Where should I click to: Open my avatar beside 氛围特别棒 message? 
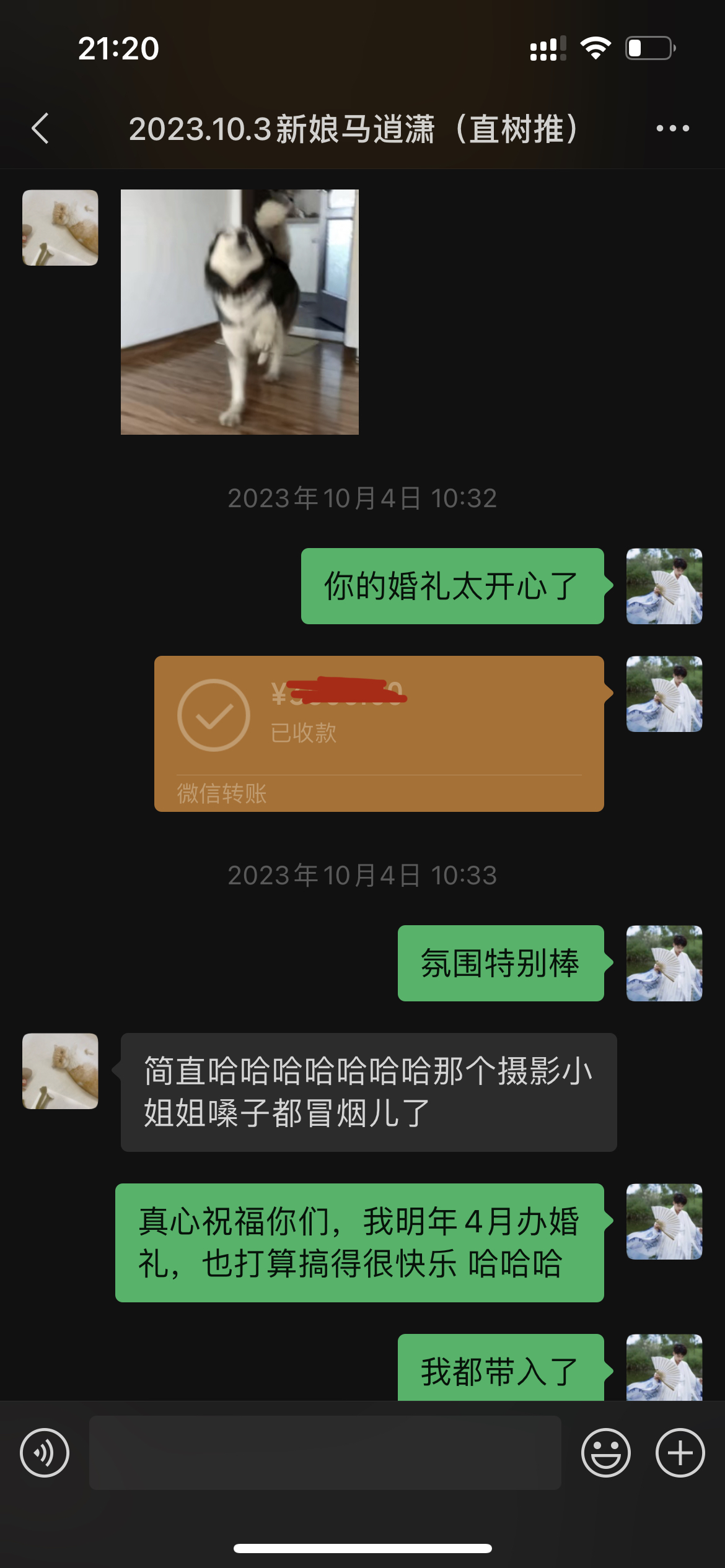664,964
